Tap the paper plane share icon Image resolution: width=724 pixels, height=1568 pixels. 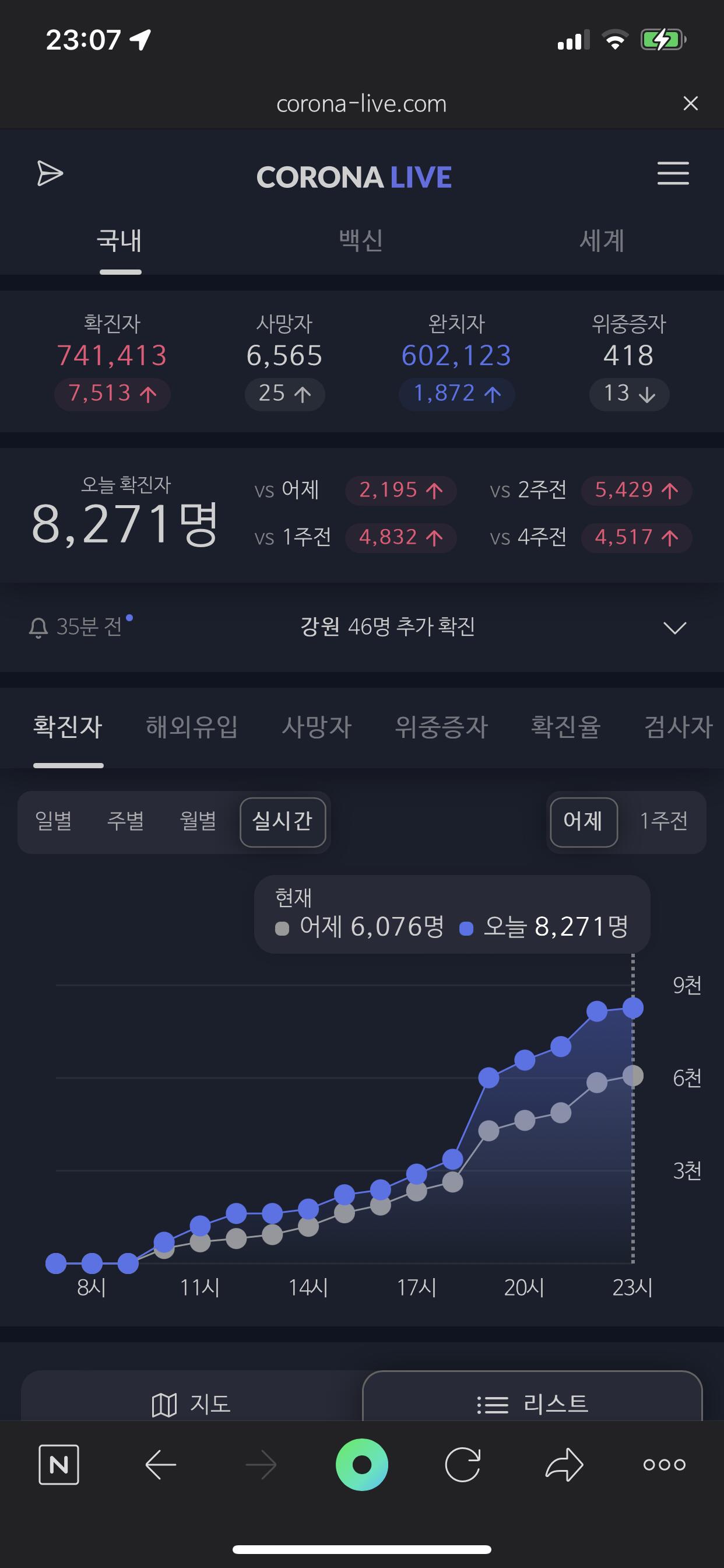pyautogui.click(x=50, y=173)
